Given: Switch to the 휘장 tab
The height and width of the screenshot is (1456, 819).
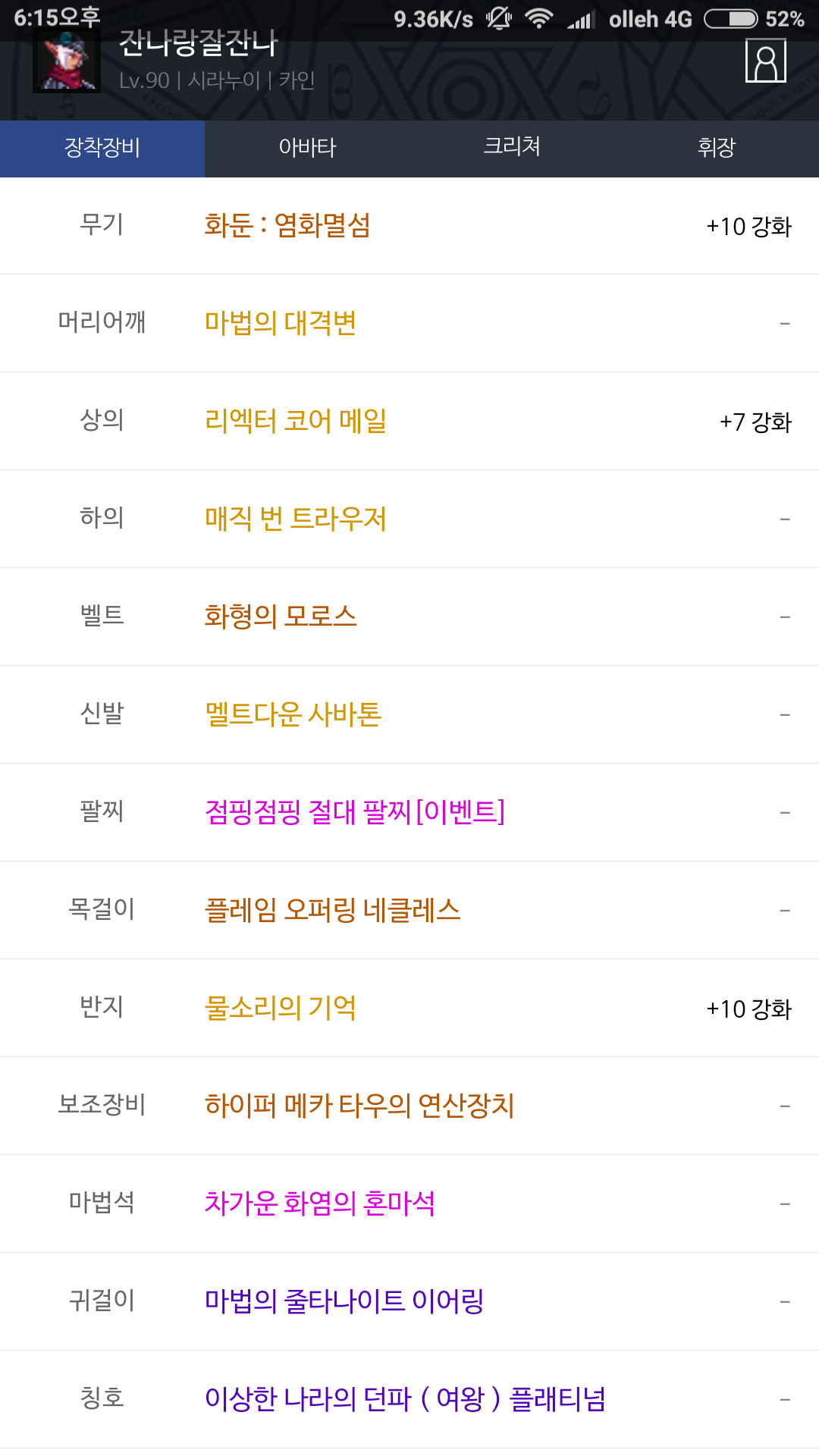Looking at the screenshot, I should coord(717,148).
